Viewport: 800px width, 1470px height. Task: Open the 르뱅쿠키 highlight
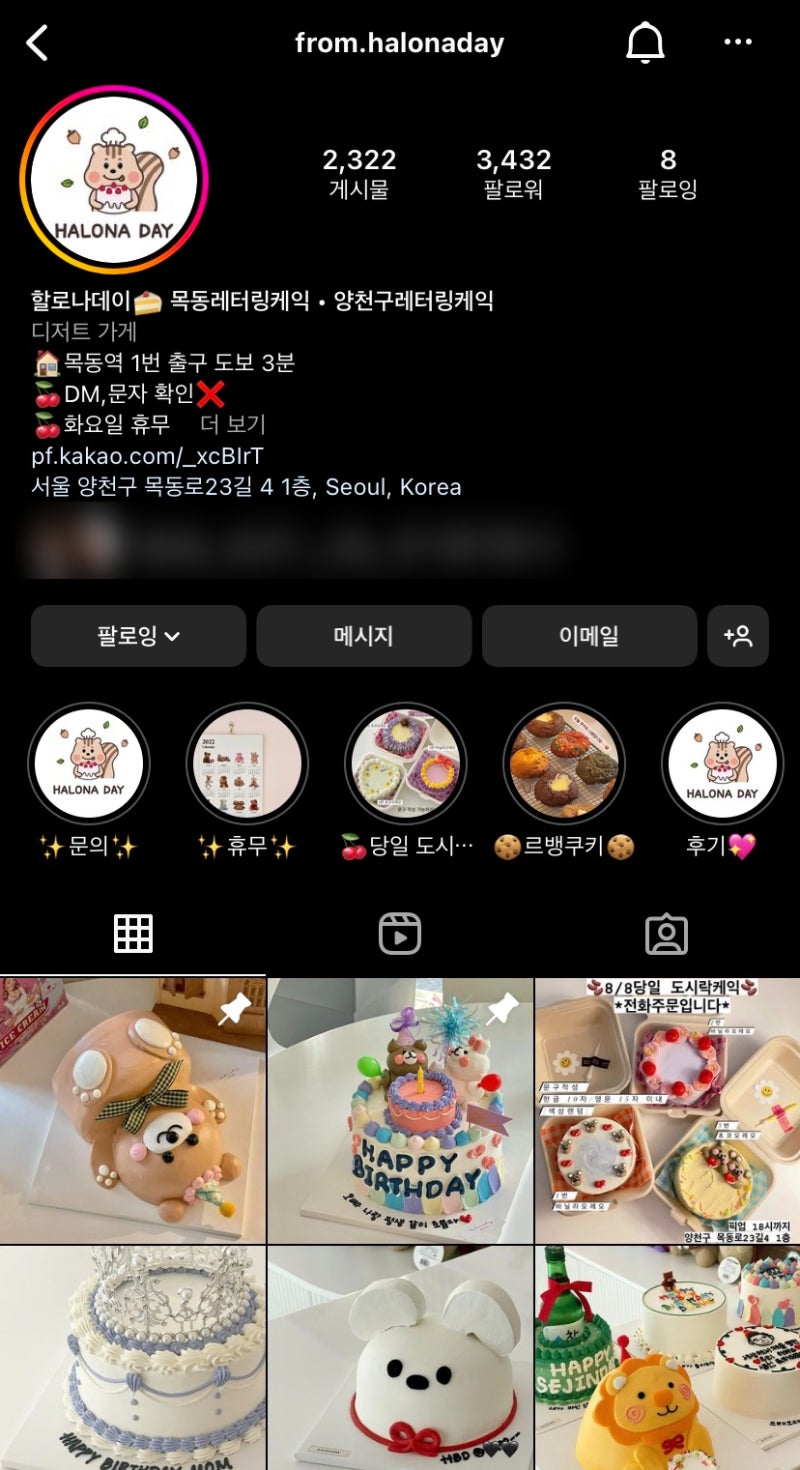point(564,764)
